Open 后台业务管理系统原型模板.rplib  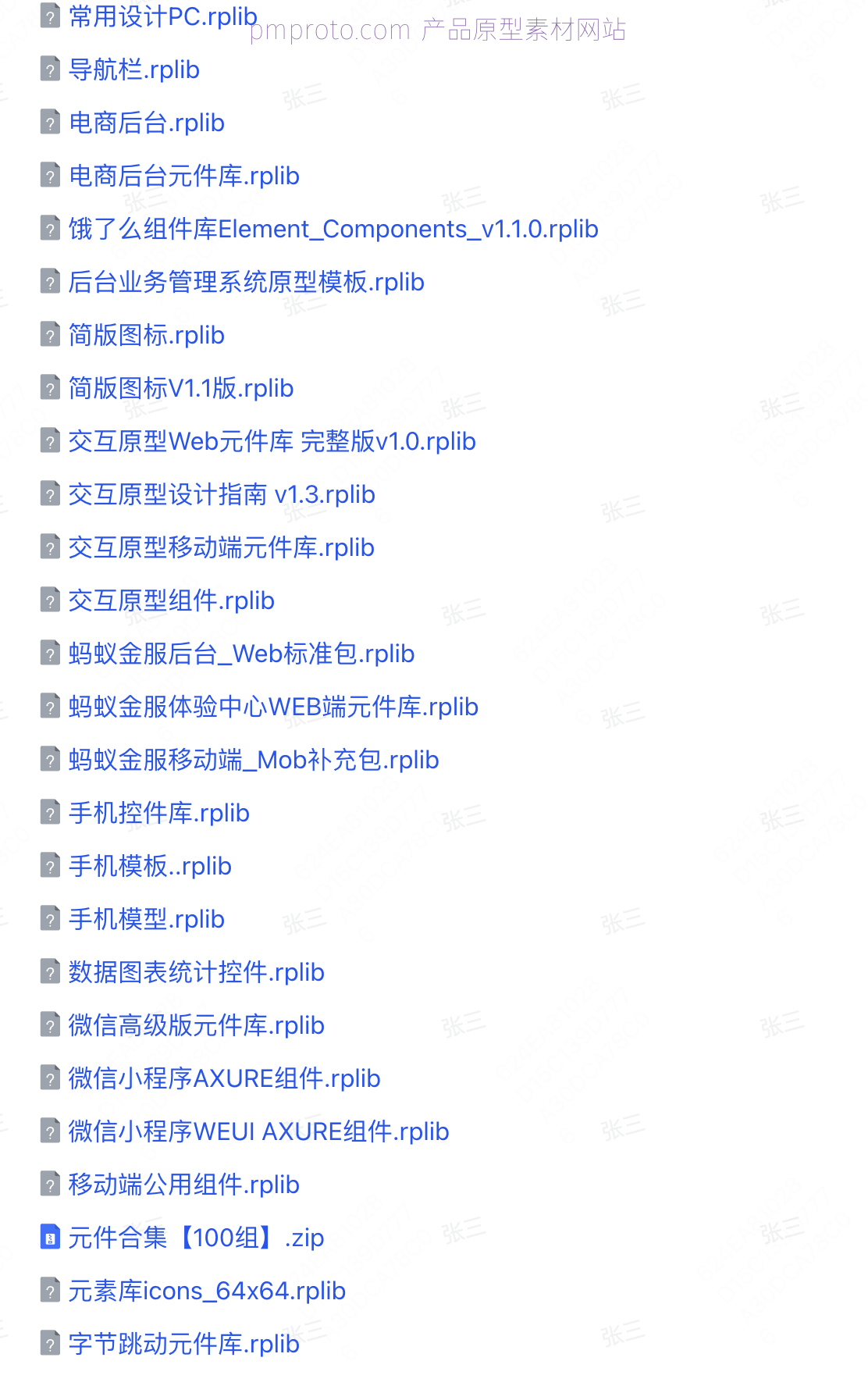(246, 283)
